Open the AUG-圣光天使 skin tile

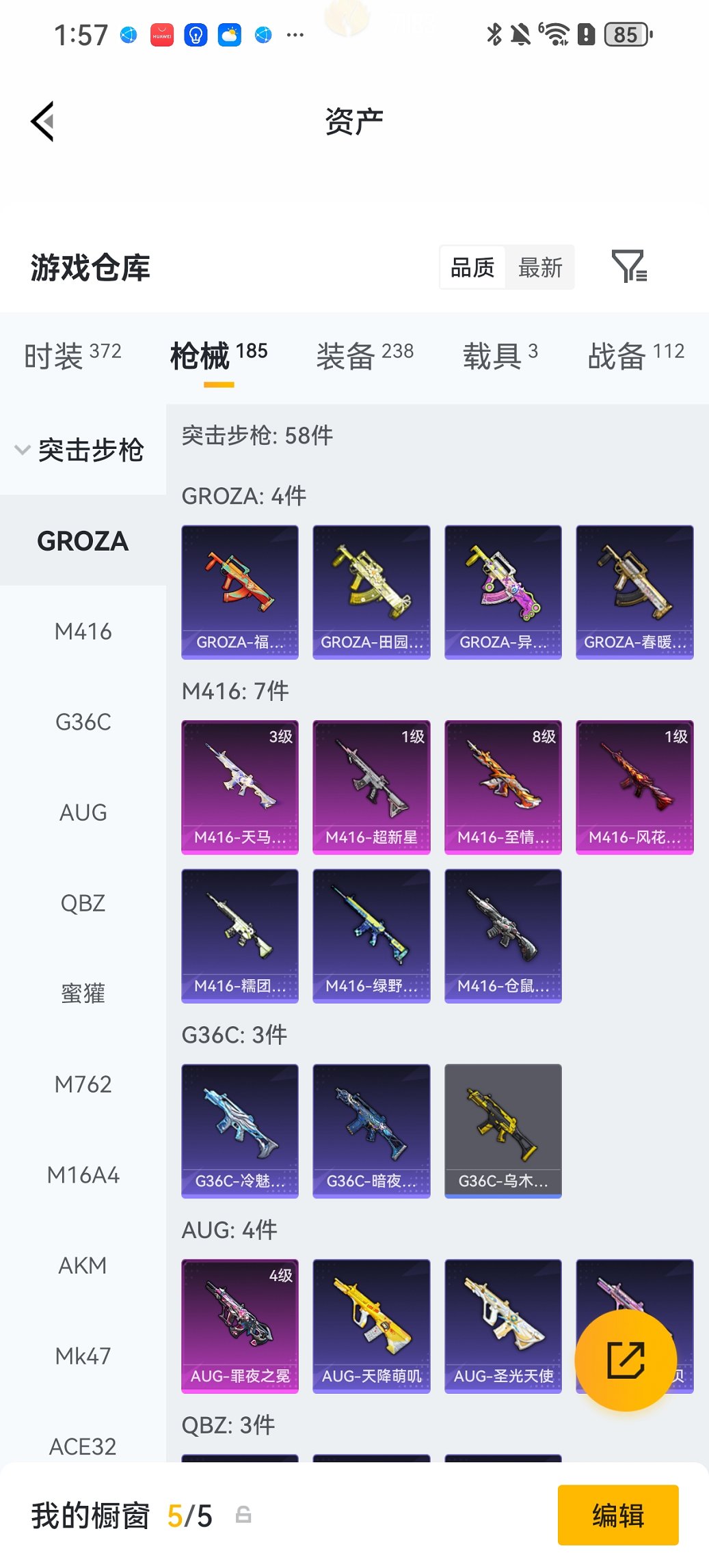[x=503, y=1325]
